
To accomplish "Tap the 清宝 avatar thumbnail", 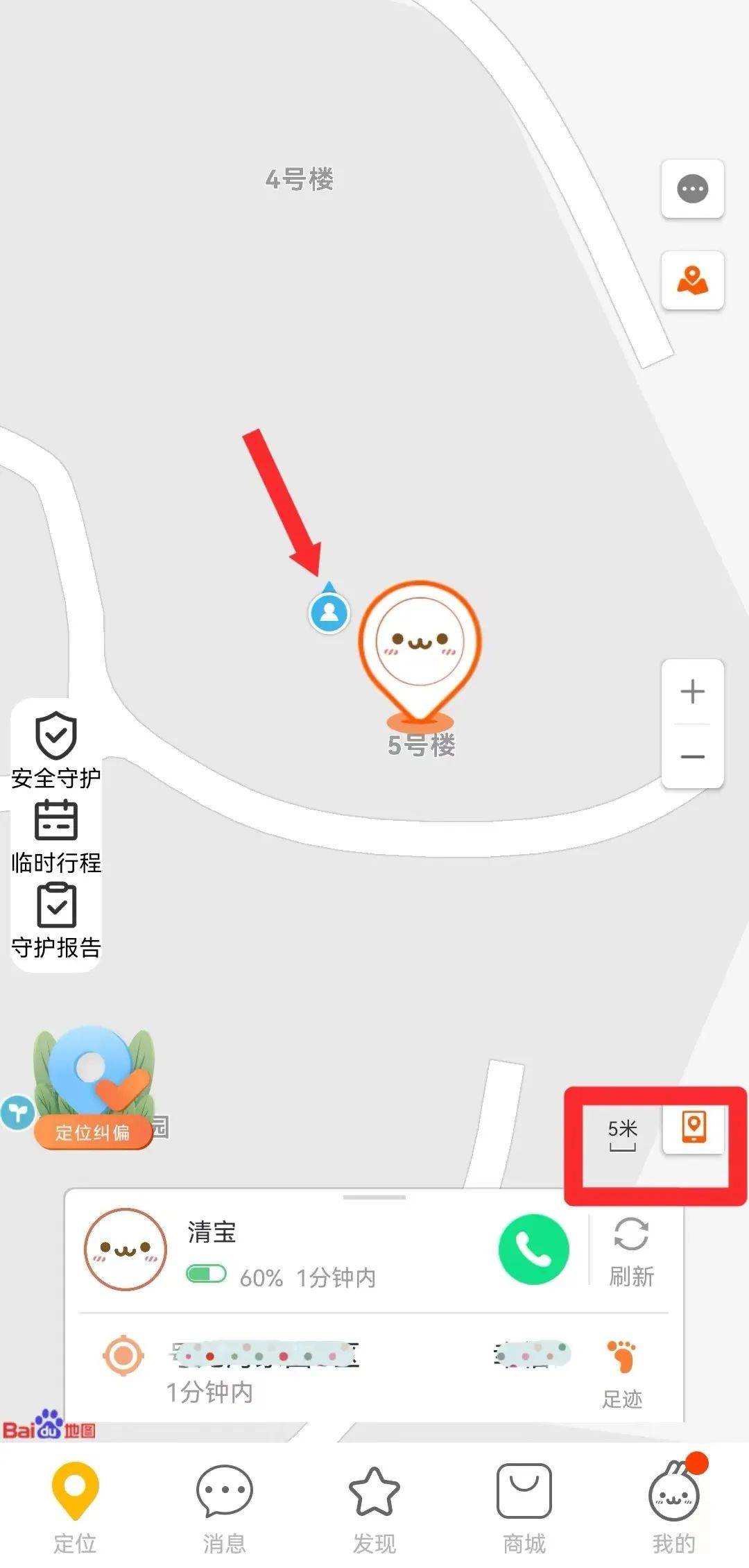I will click(x=125, y=1249).
